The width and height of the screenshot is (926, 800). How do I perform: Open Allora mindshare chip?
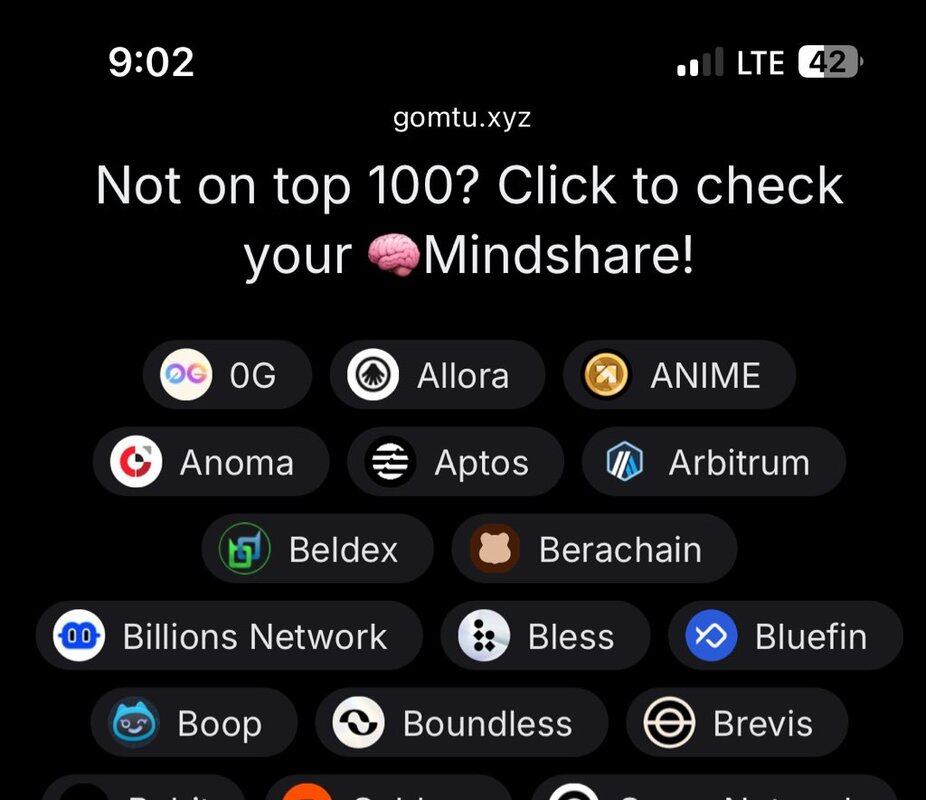pos(437,376)
